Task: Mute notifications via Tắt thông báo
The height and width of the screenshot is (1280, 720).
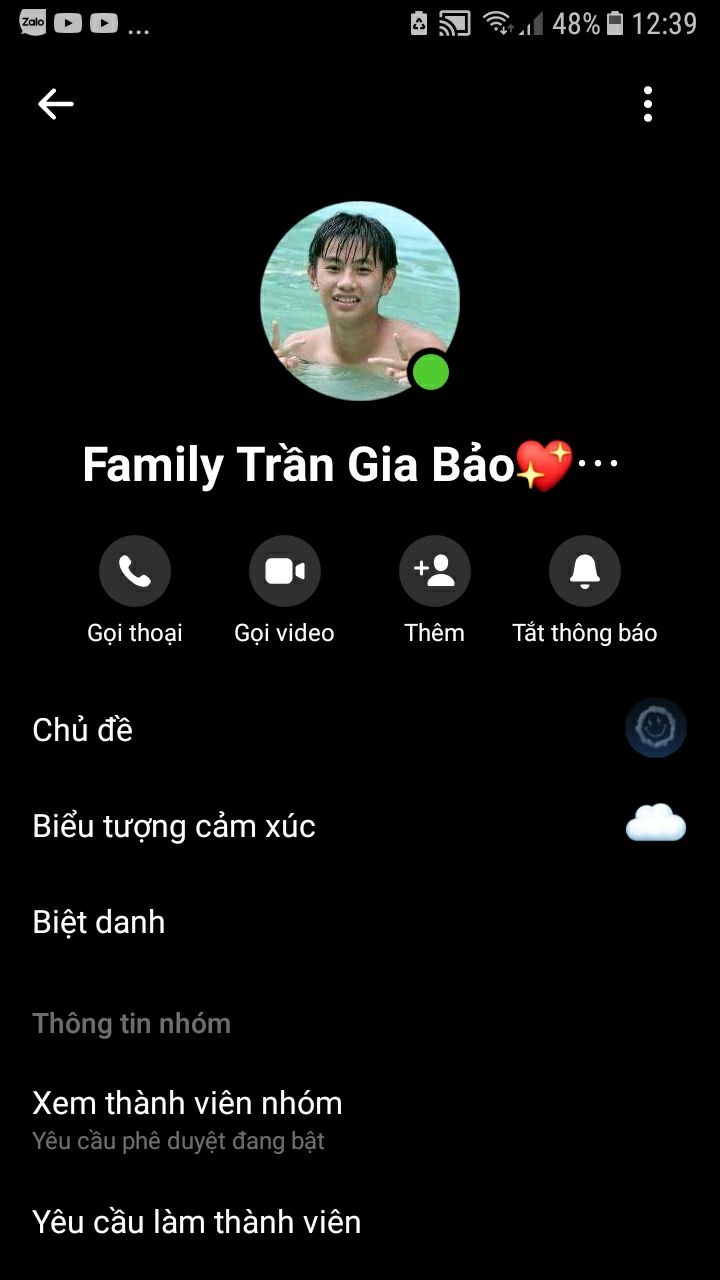Action: 585,571
